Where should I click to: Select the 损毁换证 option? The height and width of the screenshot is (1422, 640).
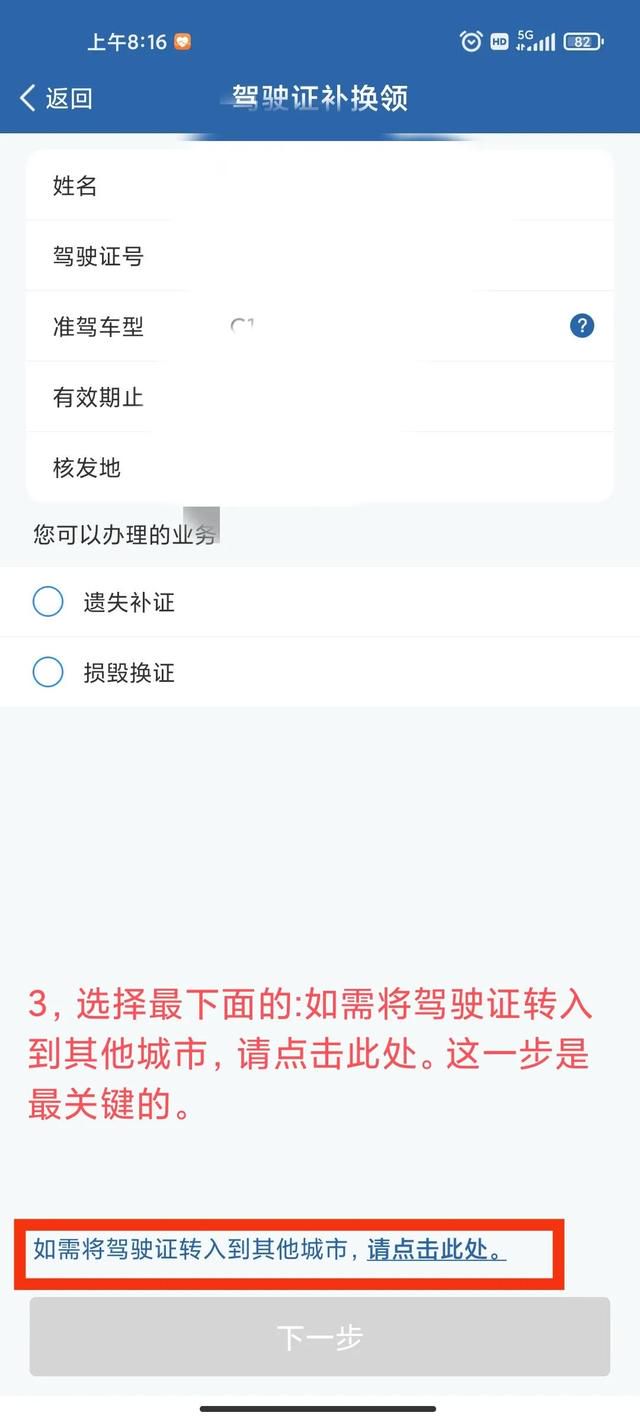(x=48, y=672)
